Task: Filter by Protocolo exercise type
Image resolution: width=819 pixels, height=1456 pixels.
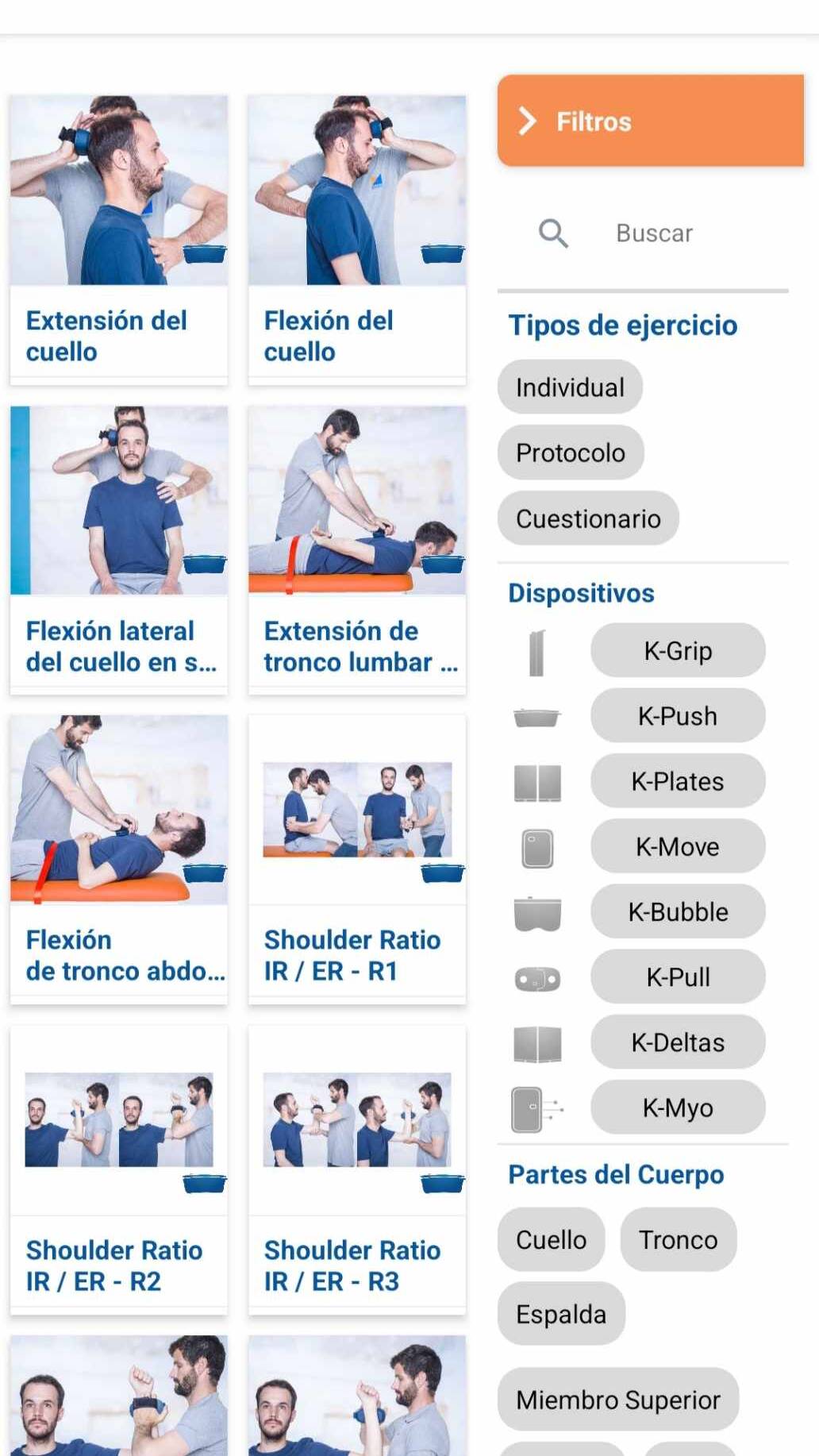Action: tap(571, 453)
